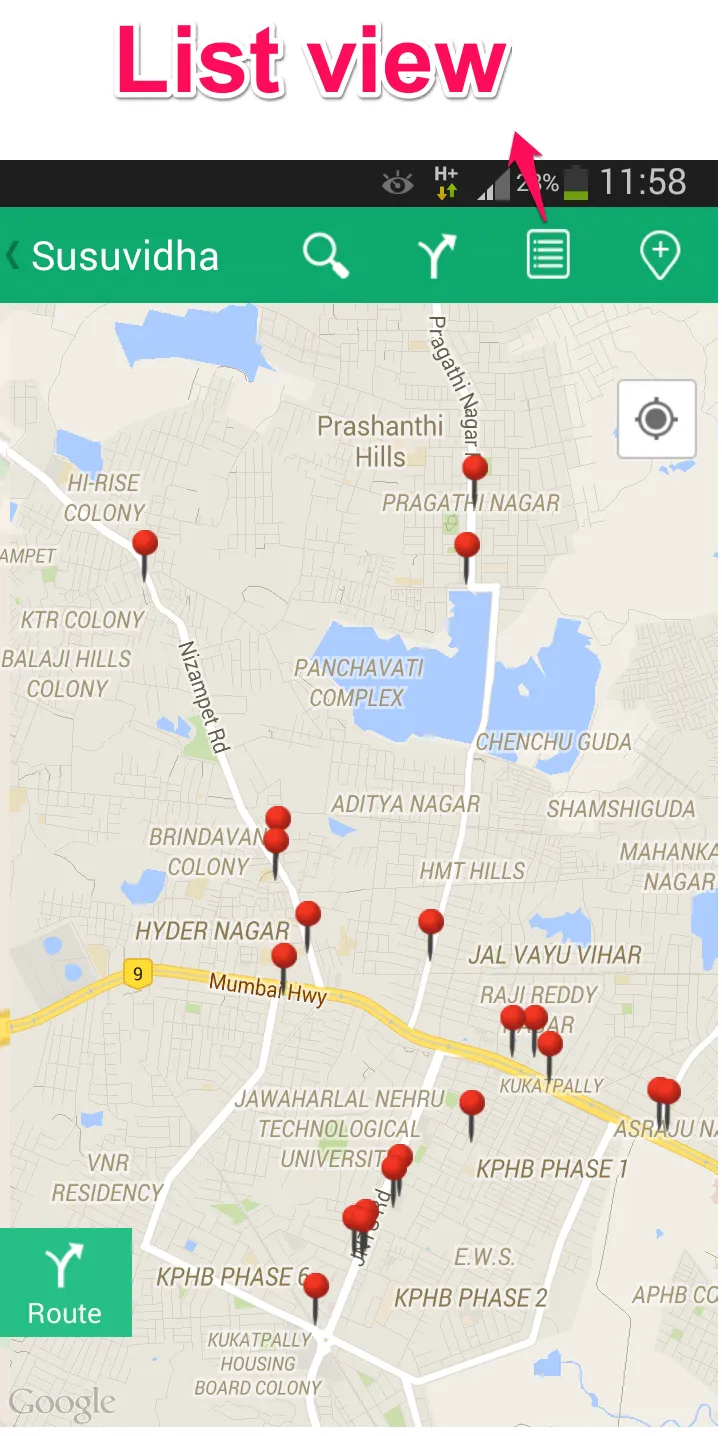Select the map pin above KPHB Phase 1
This screenshot has width=722, height=1436.
click(472, 1106)
